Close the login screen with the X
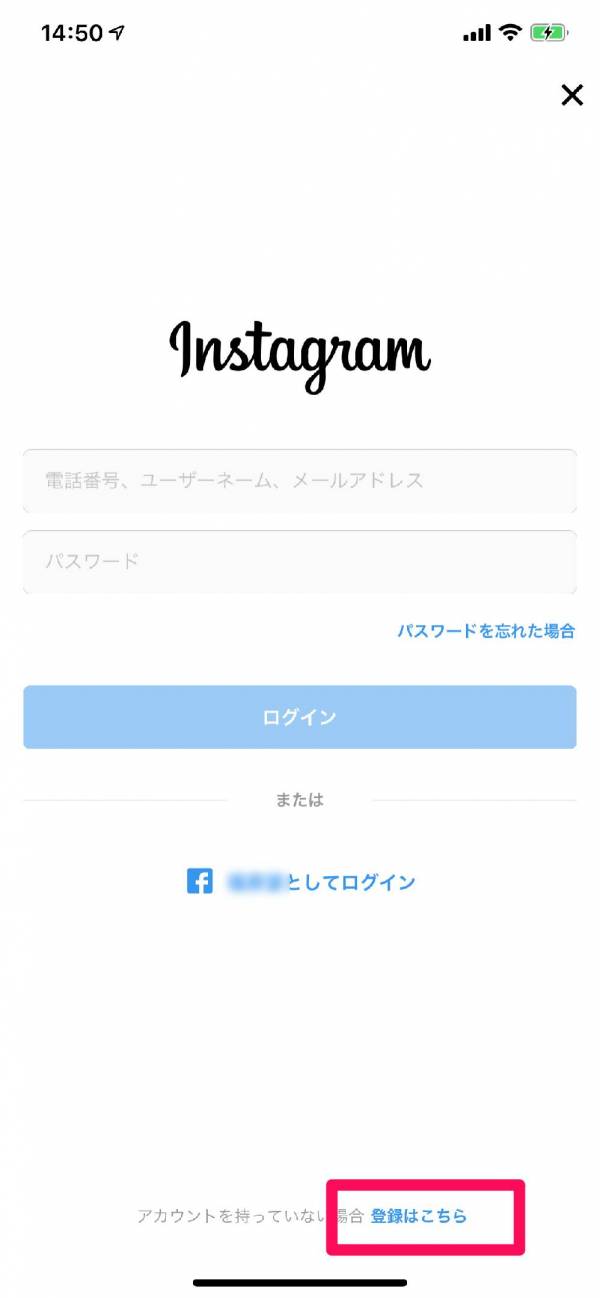The height and width of the screenshot is (1298, 600). click(571, 95)
